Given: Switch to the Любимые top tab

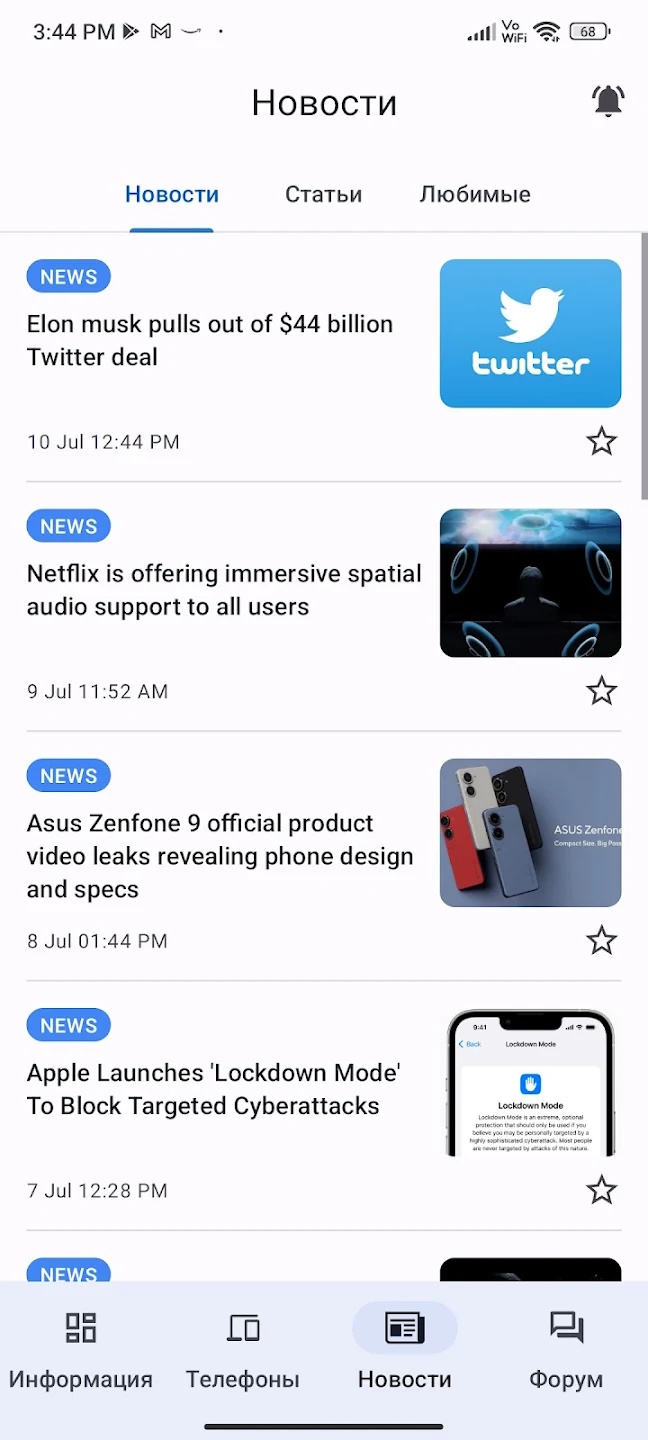Looking at the screenshot, I should coord(475,194).
